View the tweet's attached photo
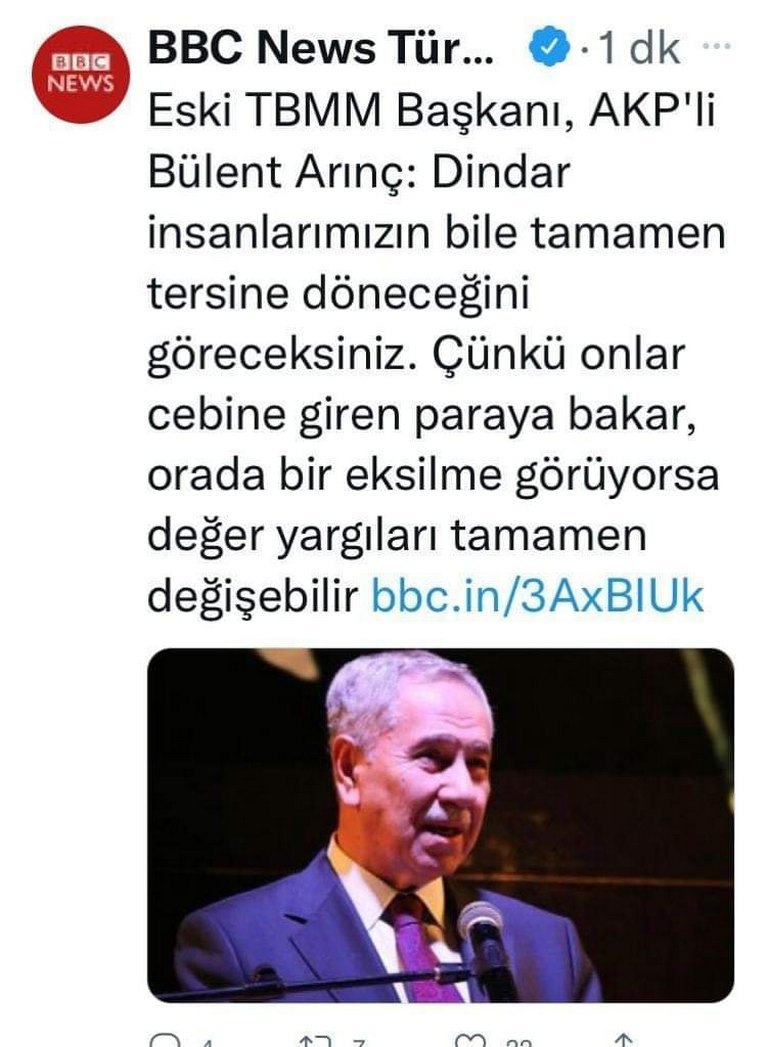768x1047 pixels. (x=440, y=825)
